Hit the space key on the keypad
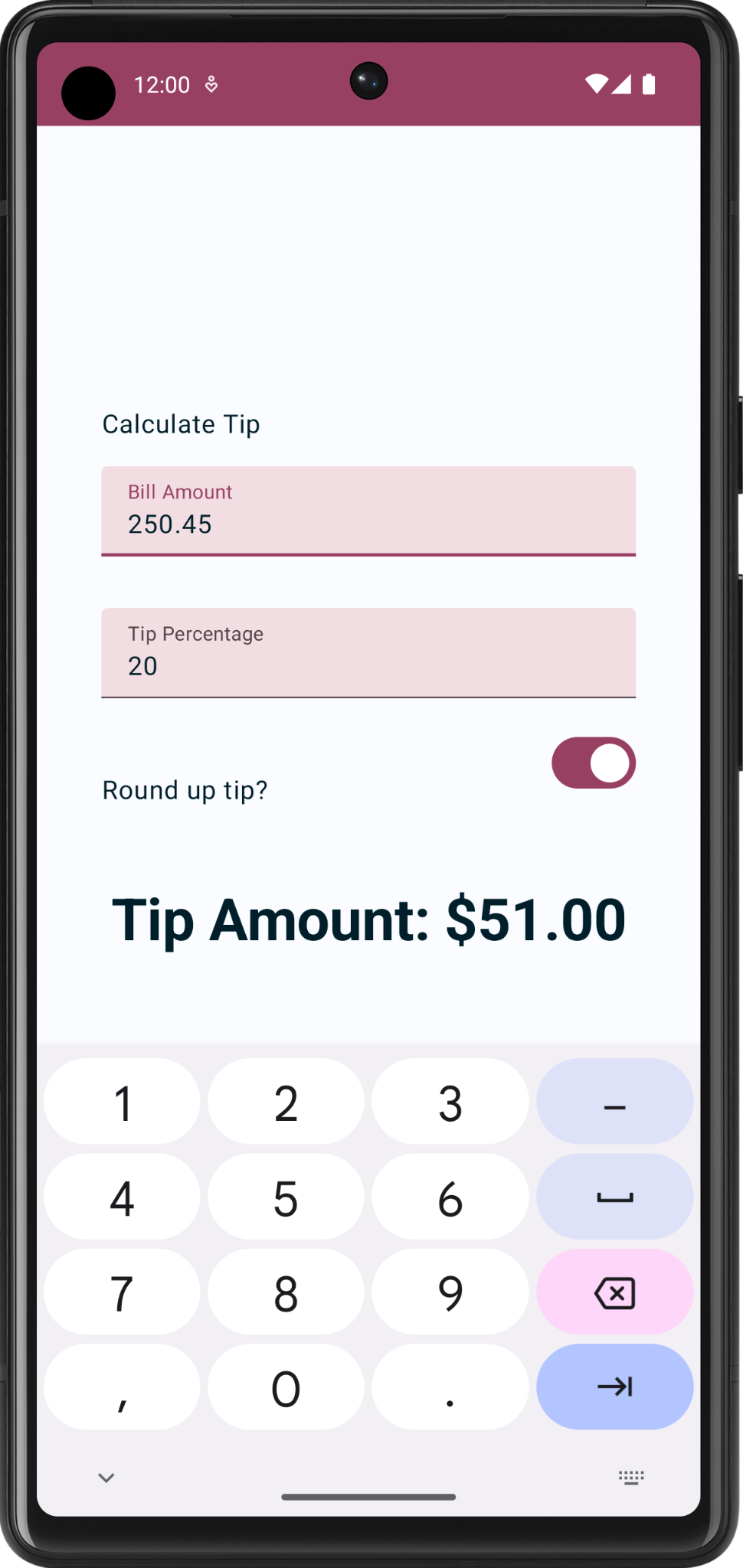Screen dimensions: 743x1568 tap(615, 1197)
